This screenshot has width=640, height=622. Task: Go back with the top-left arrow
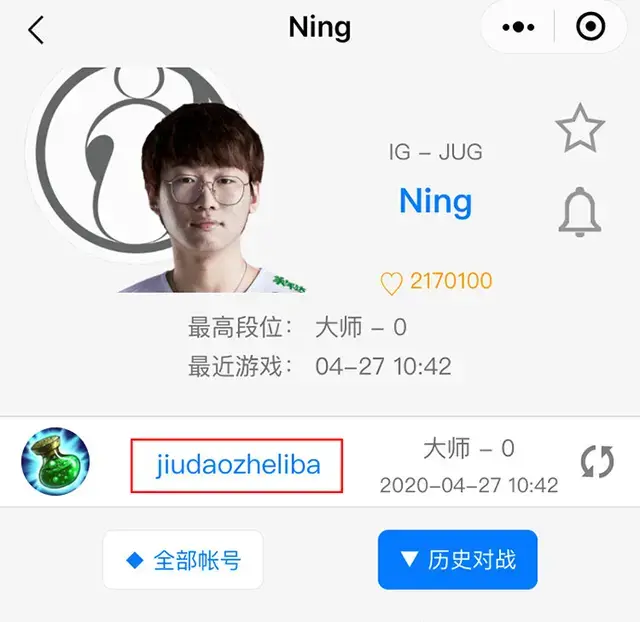point(36,30)
